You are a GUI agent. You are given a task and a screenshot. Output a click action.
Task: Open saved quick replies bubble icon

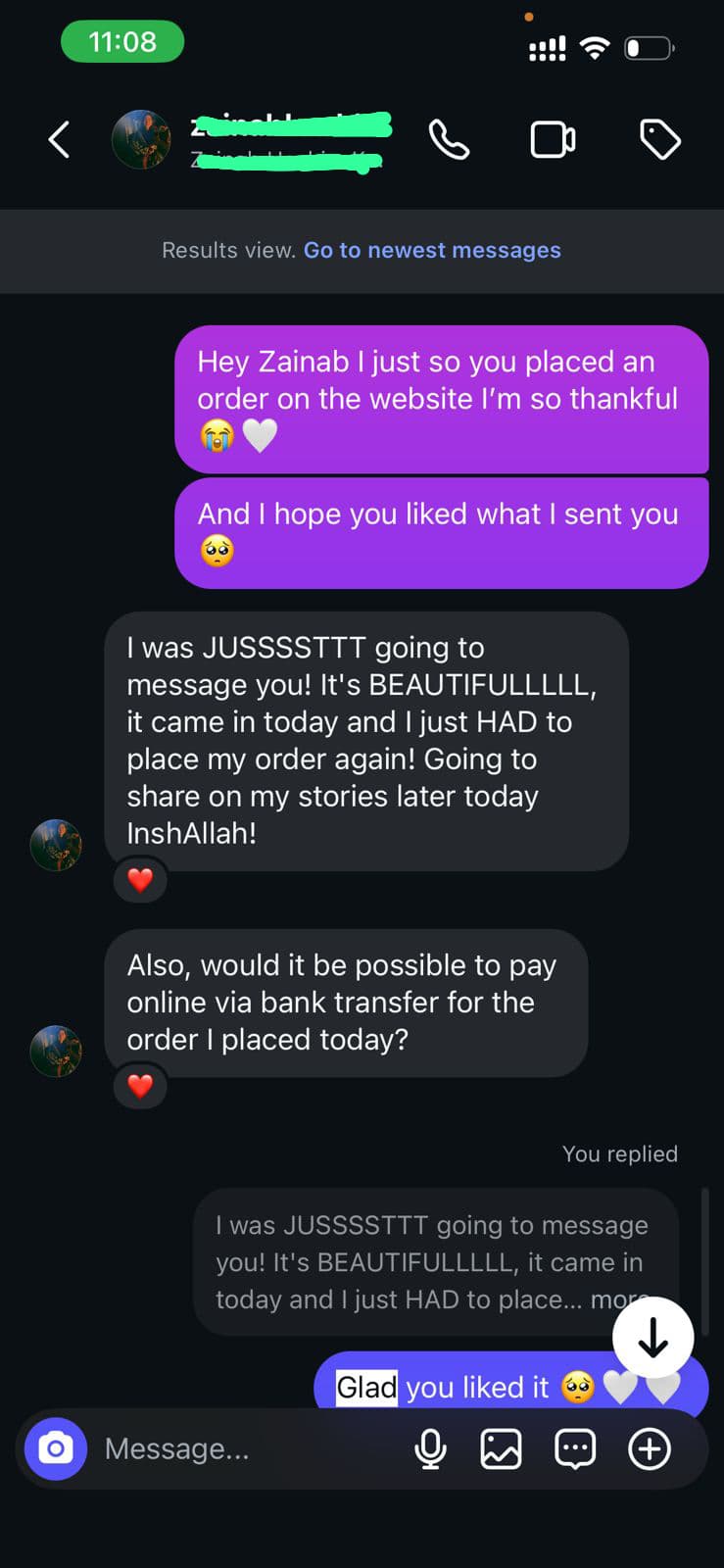click(575, 1448)
